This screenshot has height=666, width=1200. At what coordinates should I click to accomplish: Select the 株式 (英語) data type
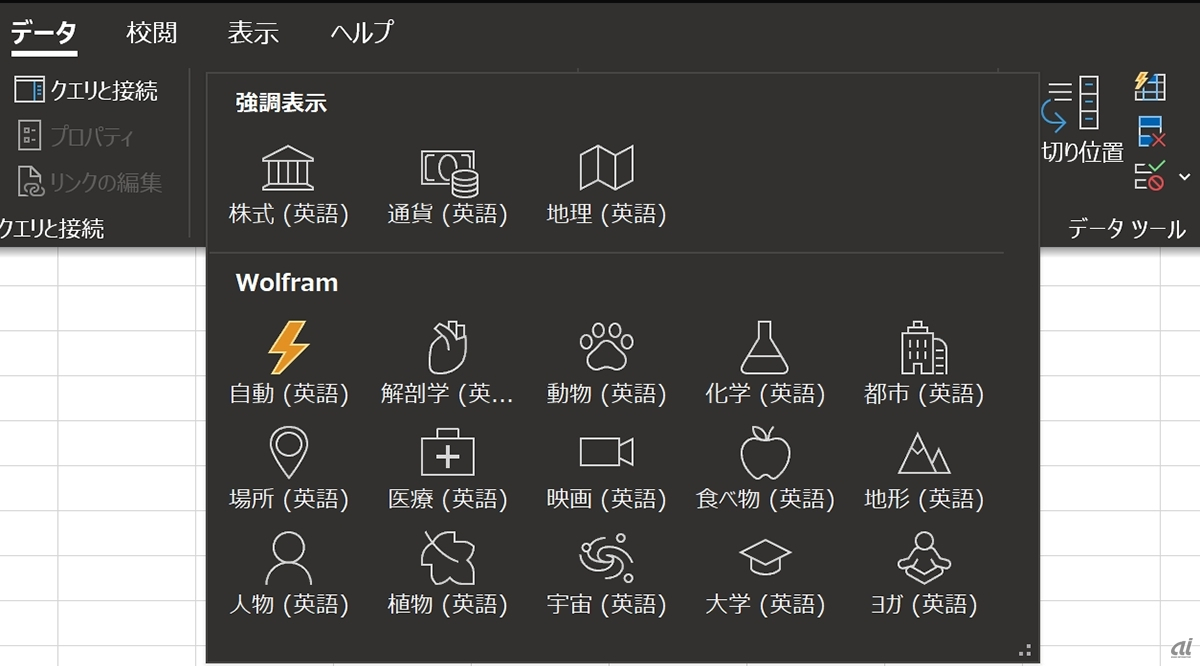tap(288, 186)
